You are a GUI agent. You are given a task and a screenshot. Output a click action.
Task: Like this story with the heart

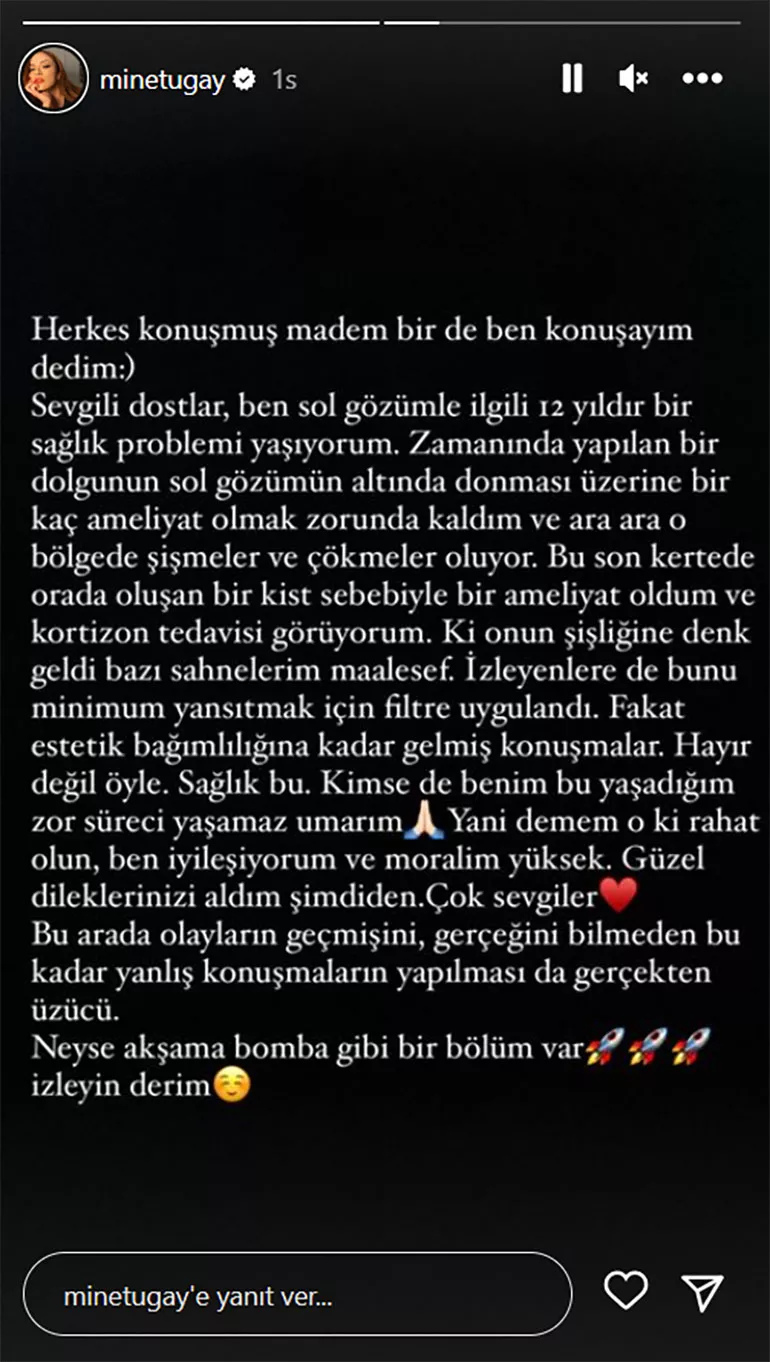click(x=626, y=1292)
